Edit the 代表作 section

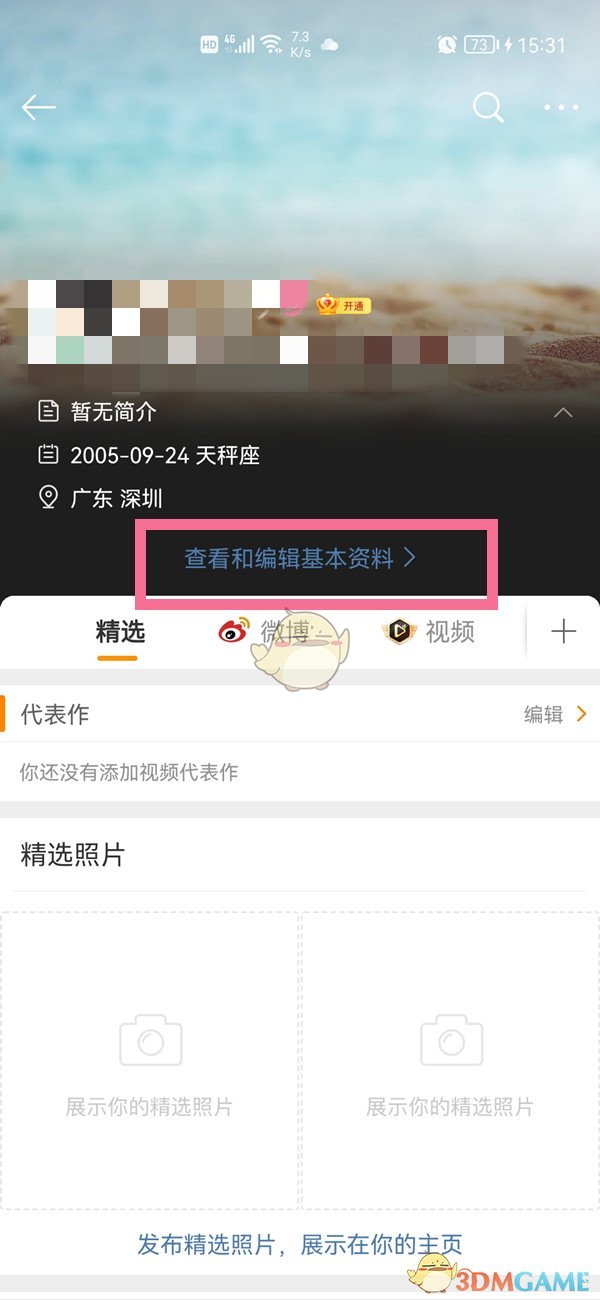tap(555, 714)
